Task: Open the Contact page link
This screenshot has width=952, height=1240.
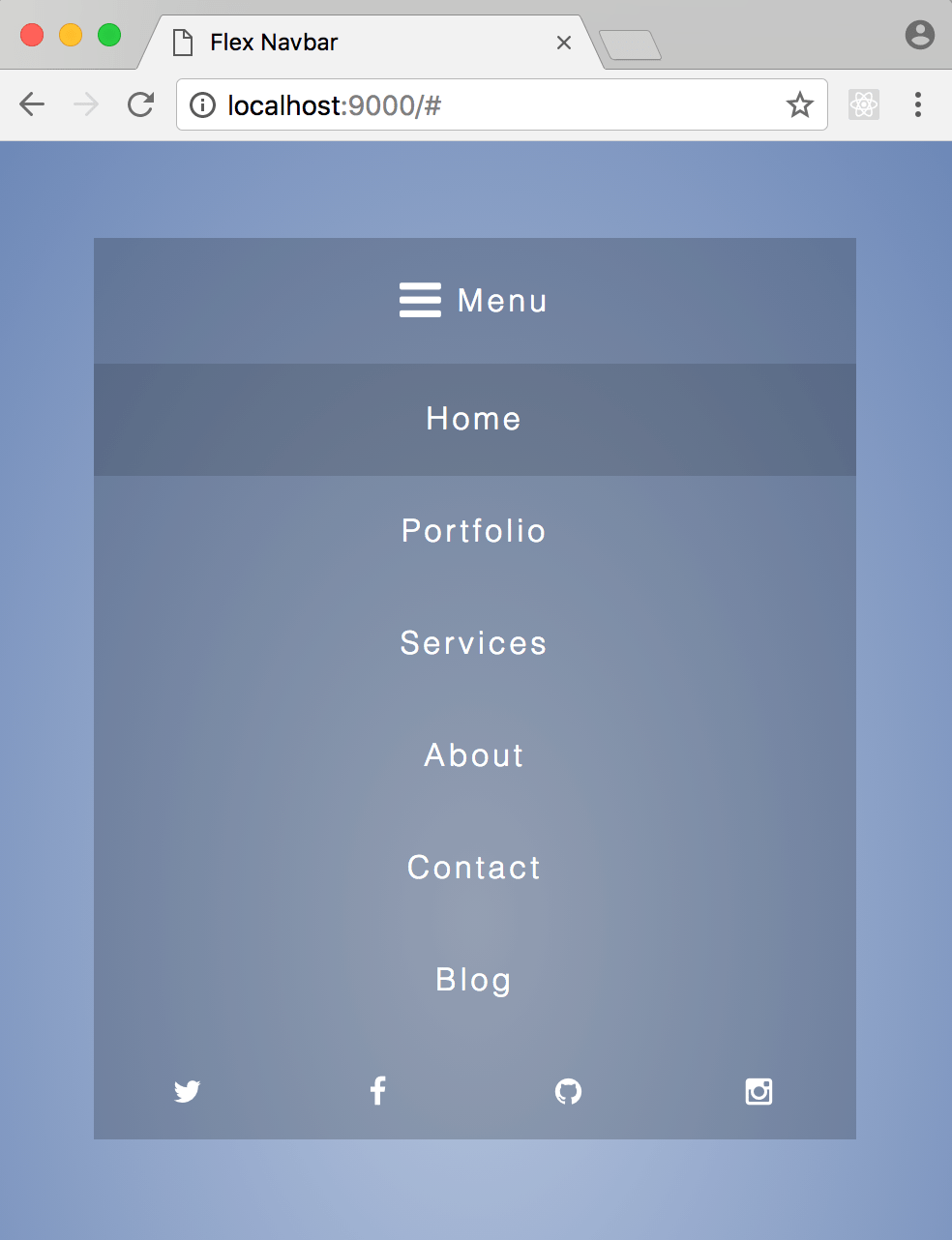Action: point(473,868)
